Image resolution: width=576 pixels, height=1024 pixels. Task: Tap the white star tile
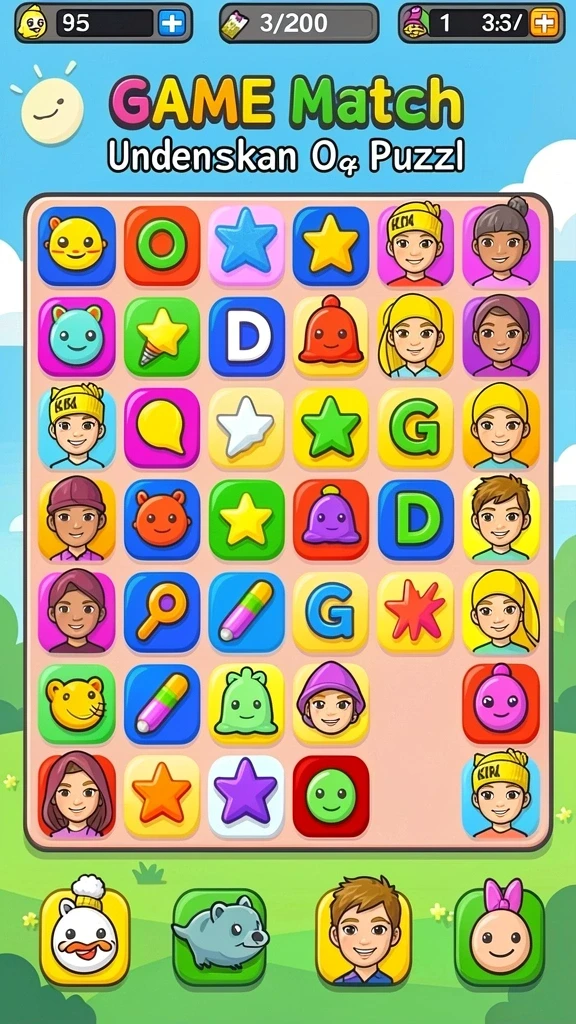[x=246, y=428]
